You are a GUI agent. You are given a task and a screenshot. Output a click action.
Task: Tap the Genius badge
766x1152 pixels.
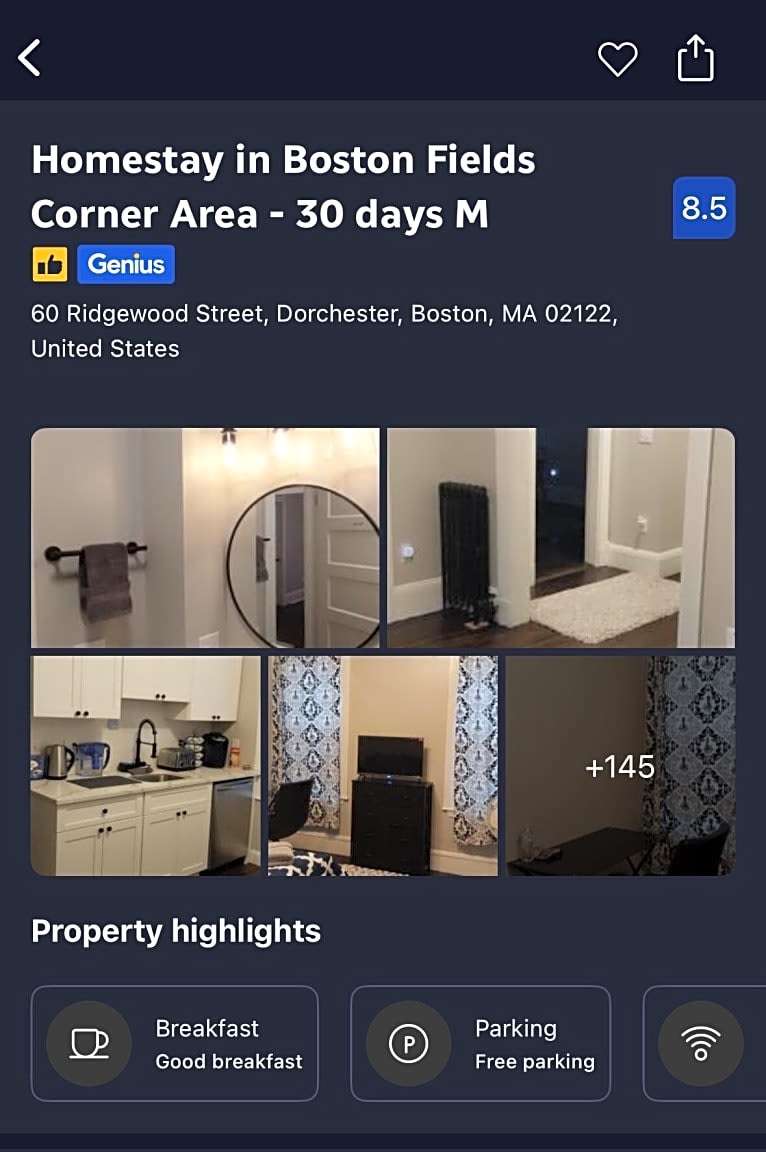[126, 264]
